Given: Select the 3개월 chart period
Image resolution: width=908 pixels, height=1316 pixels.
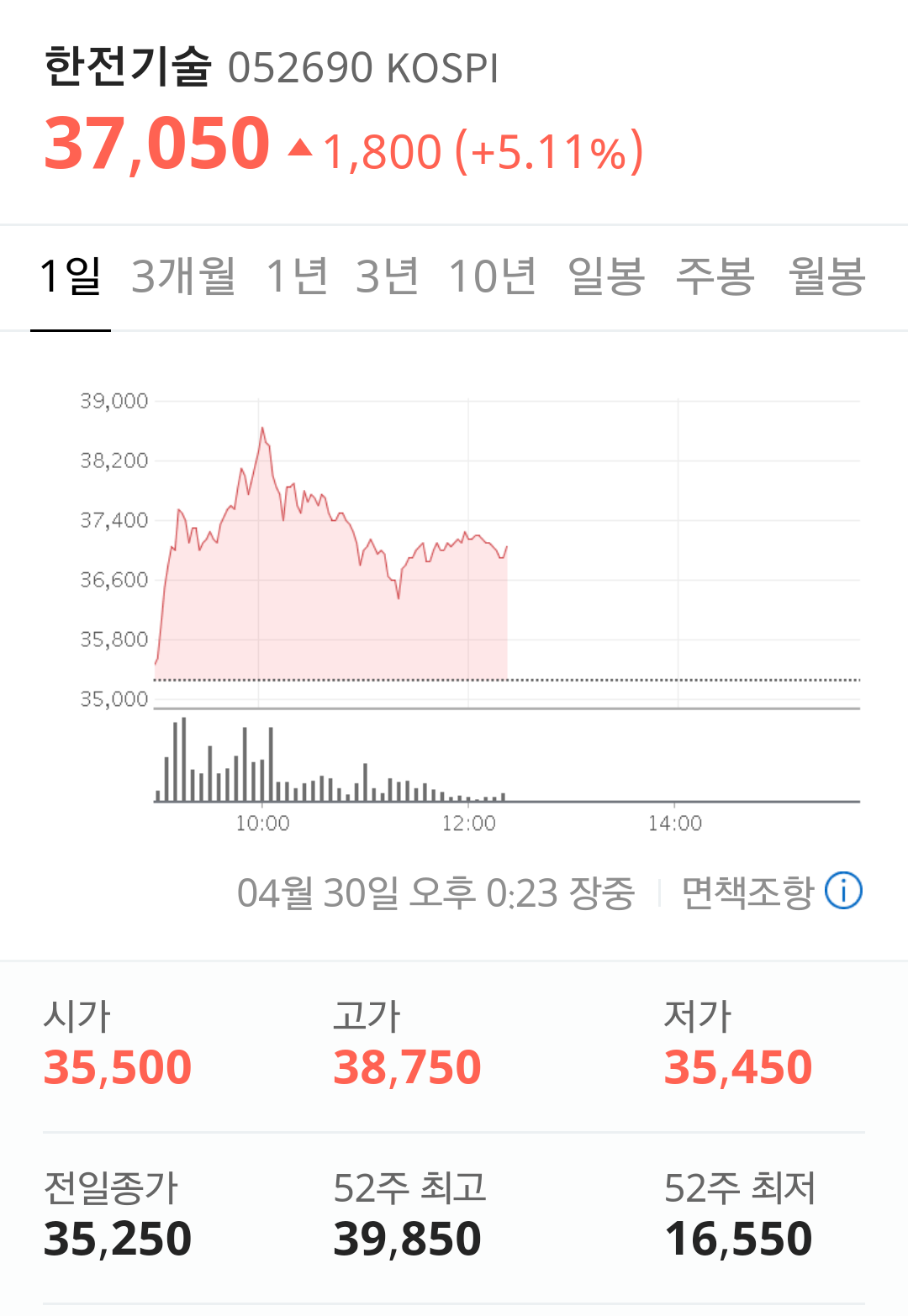Looking at the screenshot, I should (x=180, y=277).
